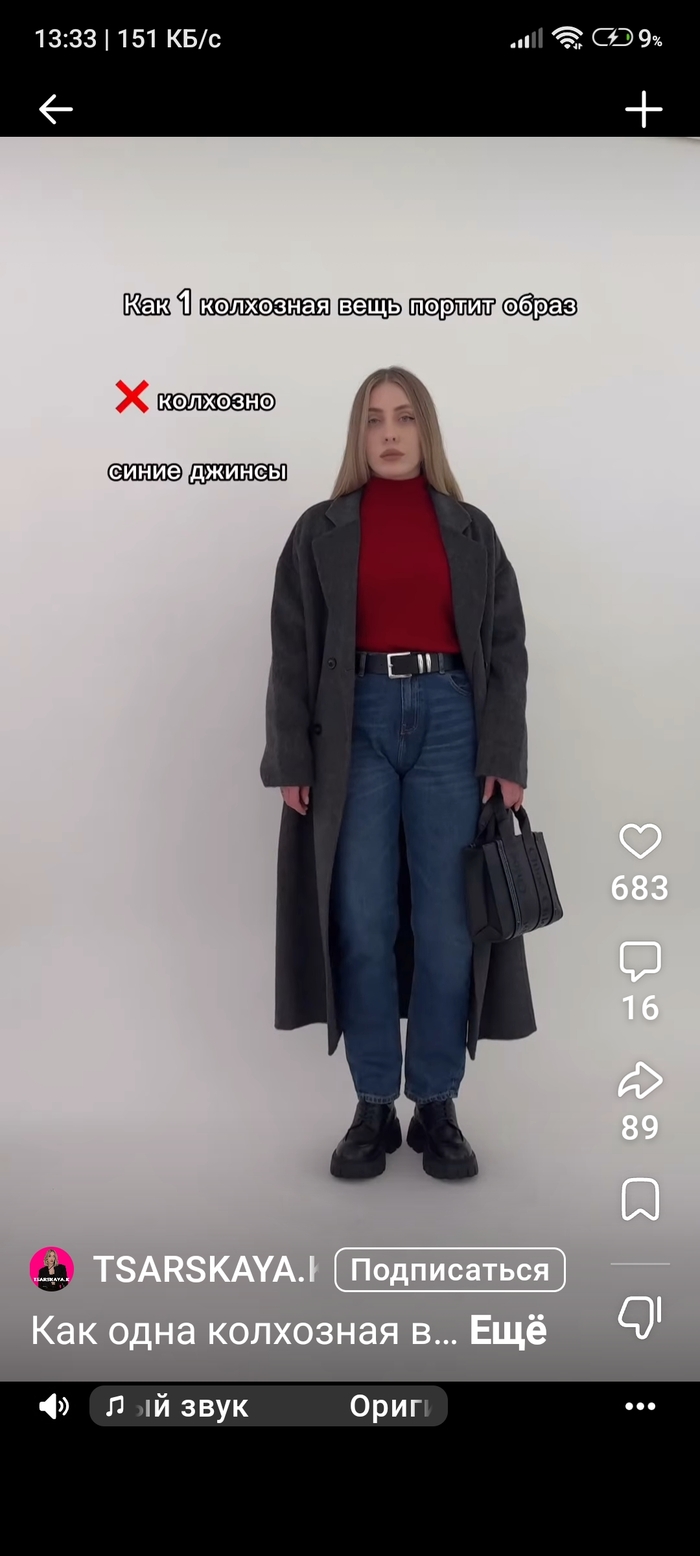Dislike this video with thumbs-down
This screenshot has width=700, height=1556.
pyautogui.click(x=640, y=1317)
